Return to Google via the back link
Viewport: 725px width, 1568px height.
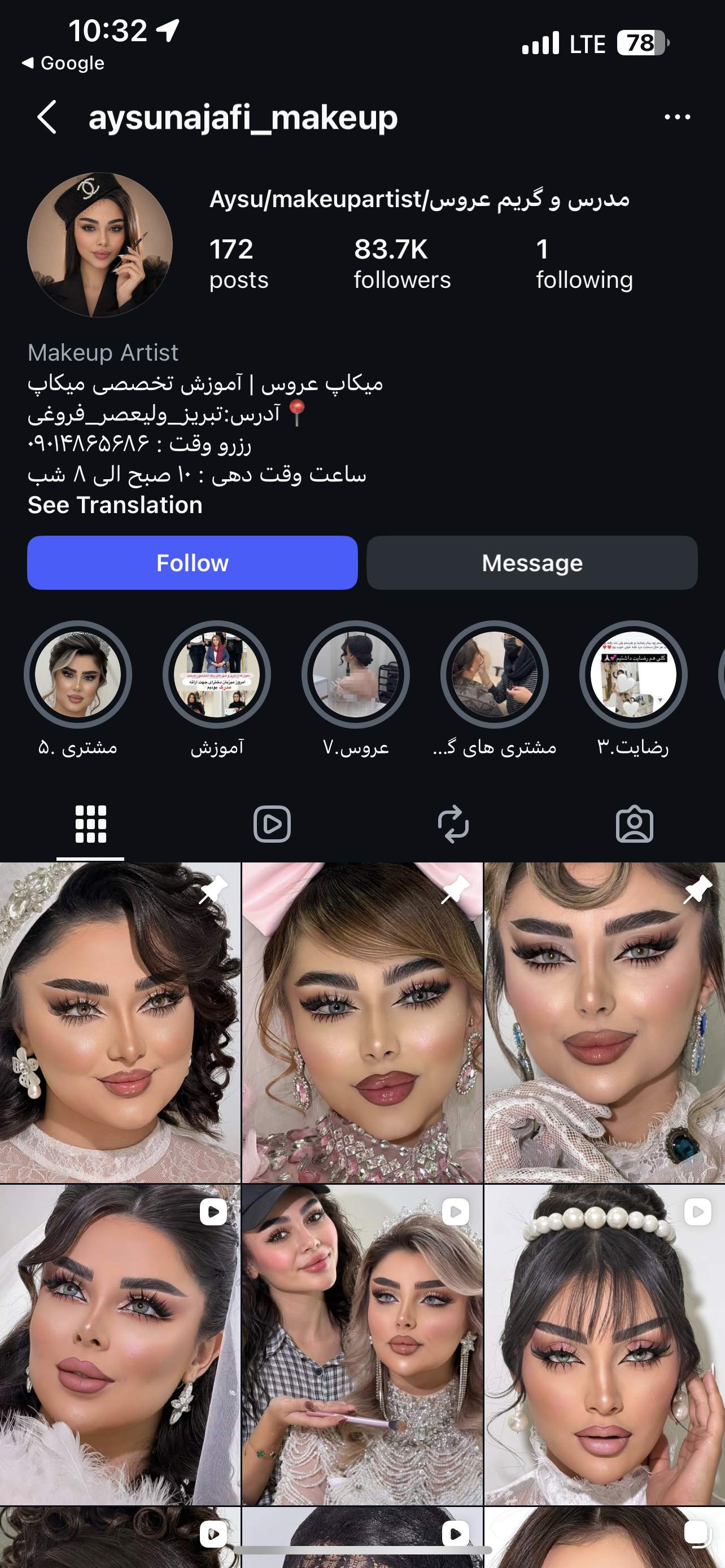coord(63,63)
